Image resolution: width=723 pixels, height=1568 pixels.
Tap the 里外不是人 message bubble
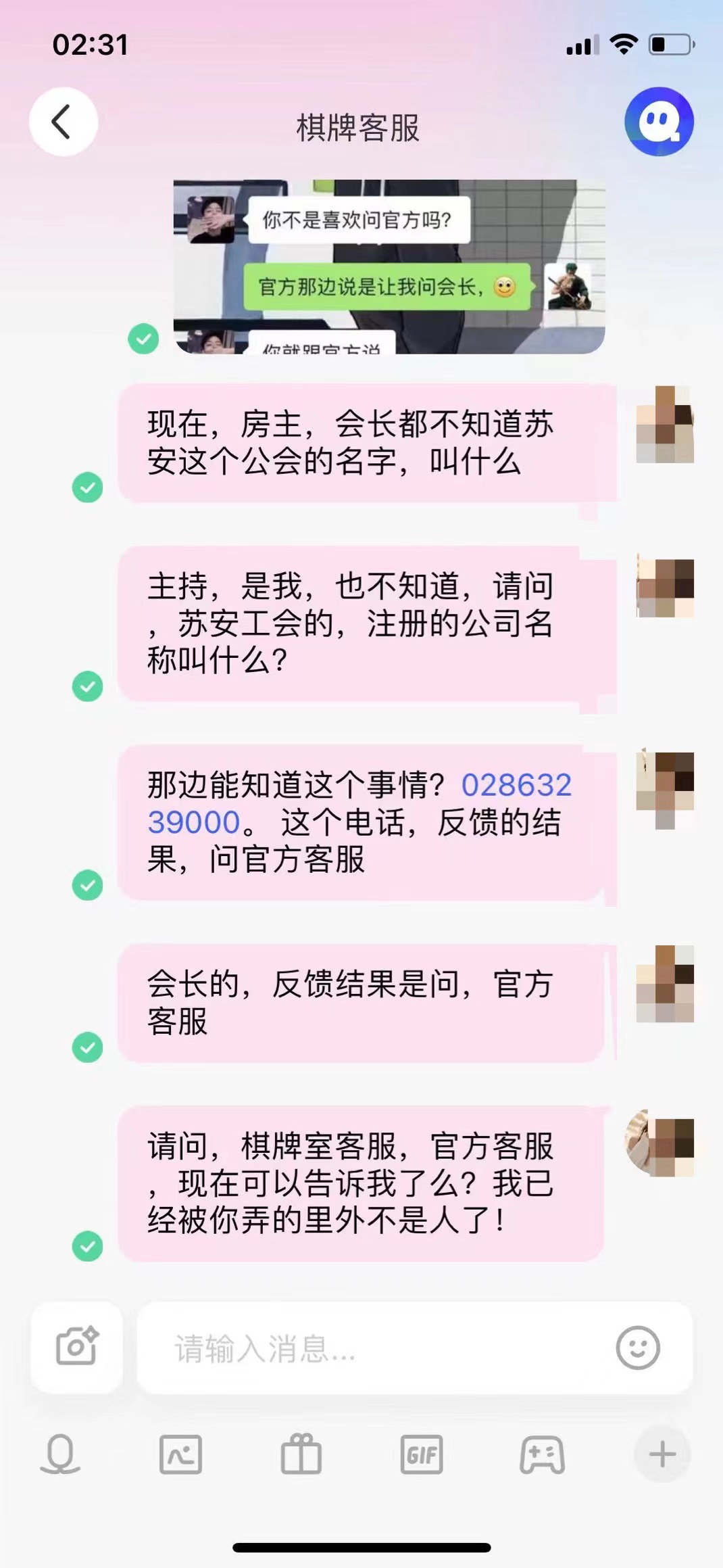(x=365, y=1190)
